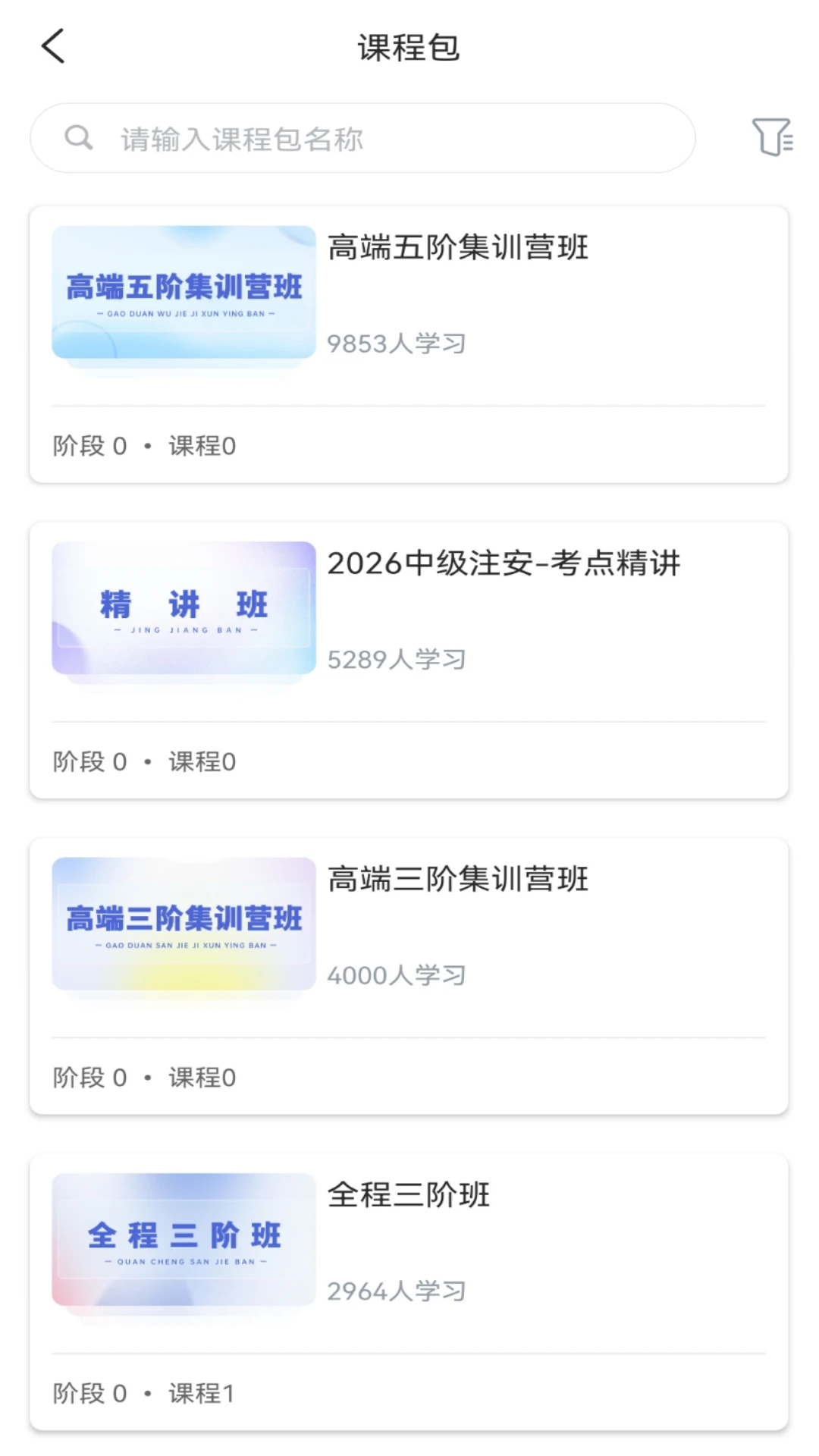This screenshot has height=1456, width=819.
Task: Tap the 课程包 page title
Action: (x=409, y=47)
